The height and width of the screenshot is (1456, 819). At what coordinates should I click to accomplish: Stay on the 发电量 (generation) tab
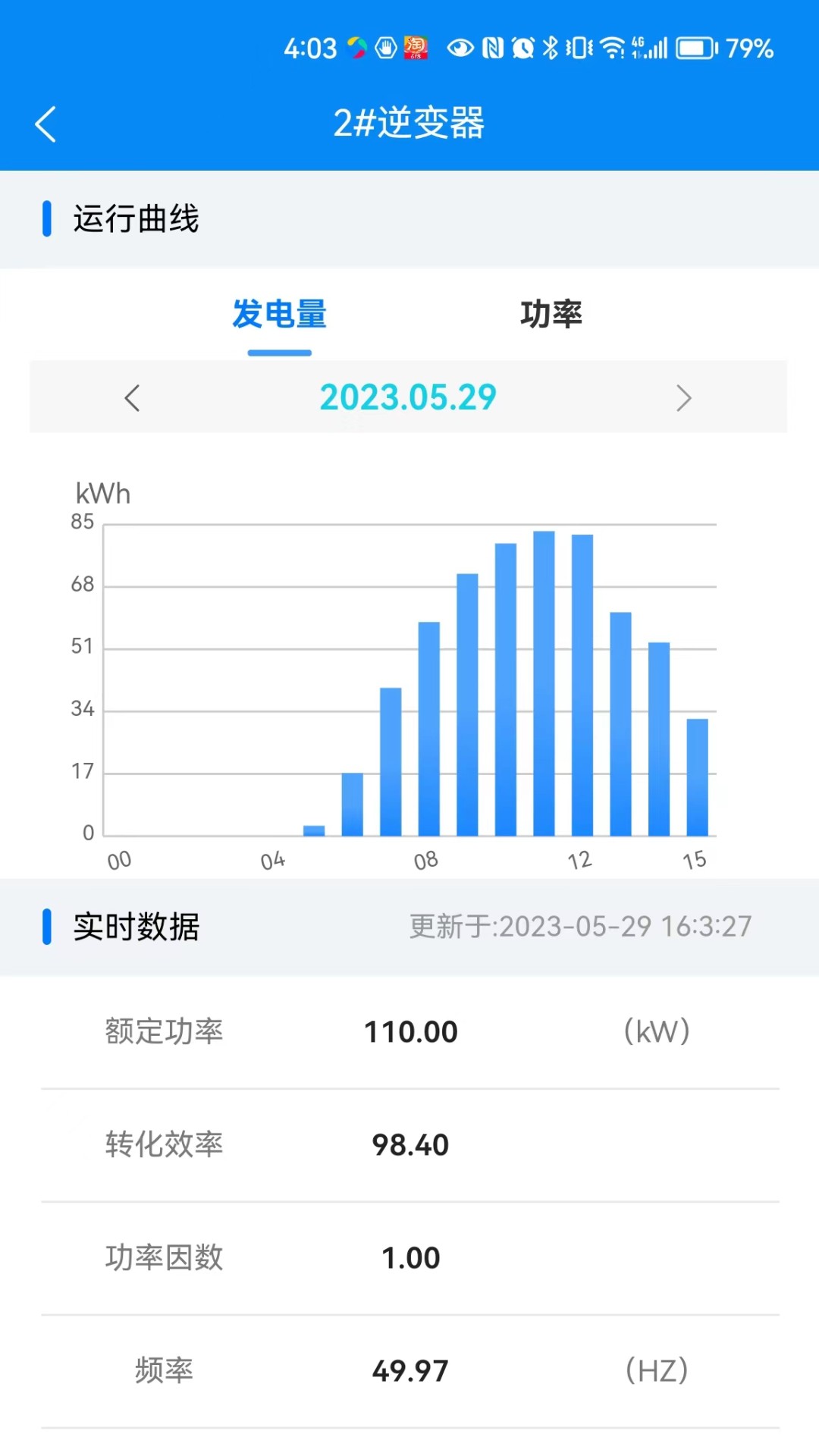279,315
